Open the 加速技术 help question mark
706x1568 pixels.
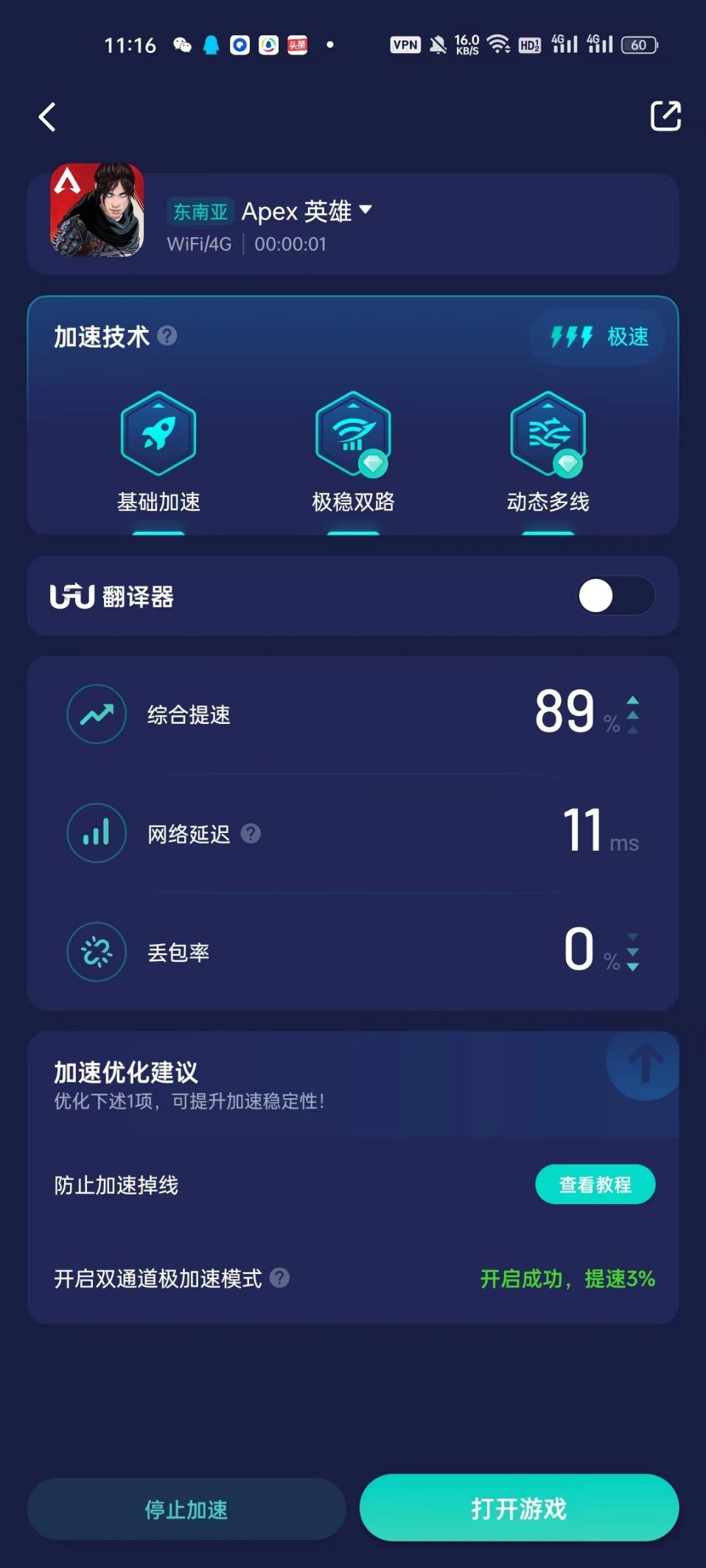[168, 337]
